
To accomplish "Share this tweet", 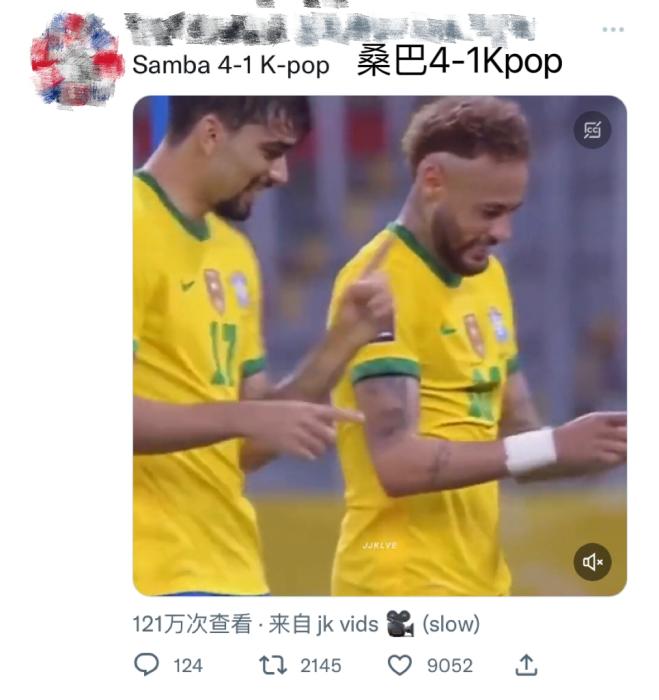I will click(x=526, y=665).
